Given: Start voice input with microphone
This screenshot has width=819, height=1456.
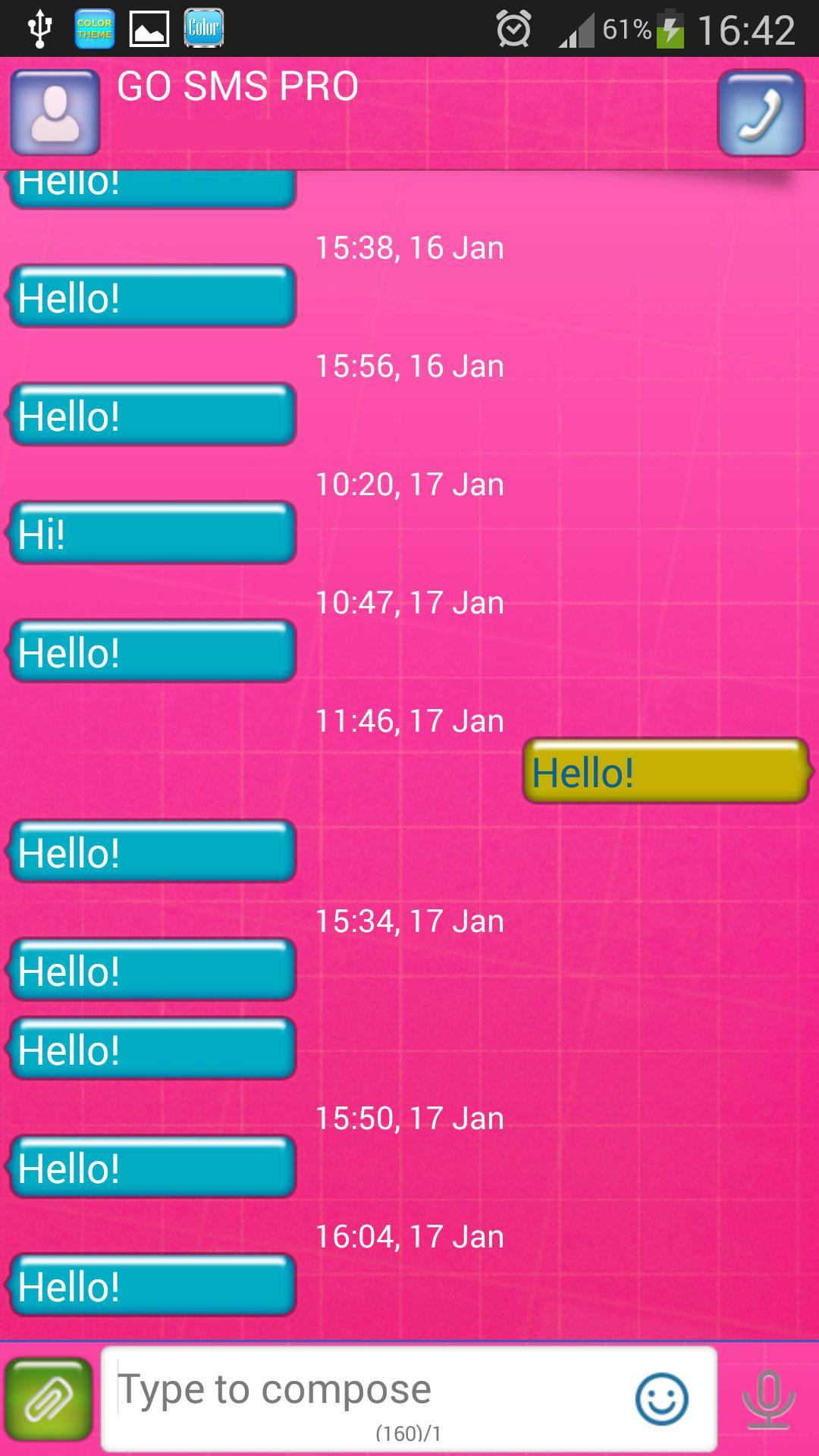Looking at the screenshot, I should coord(768,1399).
